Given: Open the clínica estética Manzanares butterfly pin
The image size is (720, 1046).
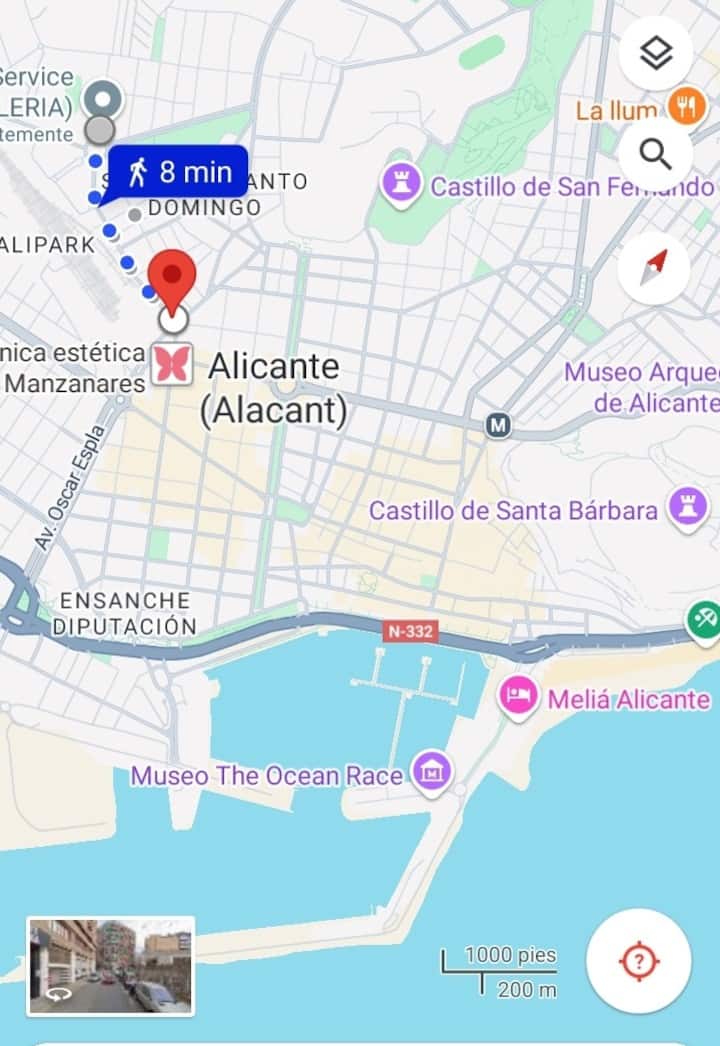Looking at the screenshot, I should coord(170,364).
